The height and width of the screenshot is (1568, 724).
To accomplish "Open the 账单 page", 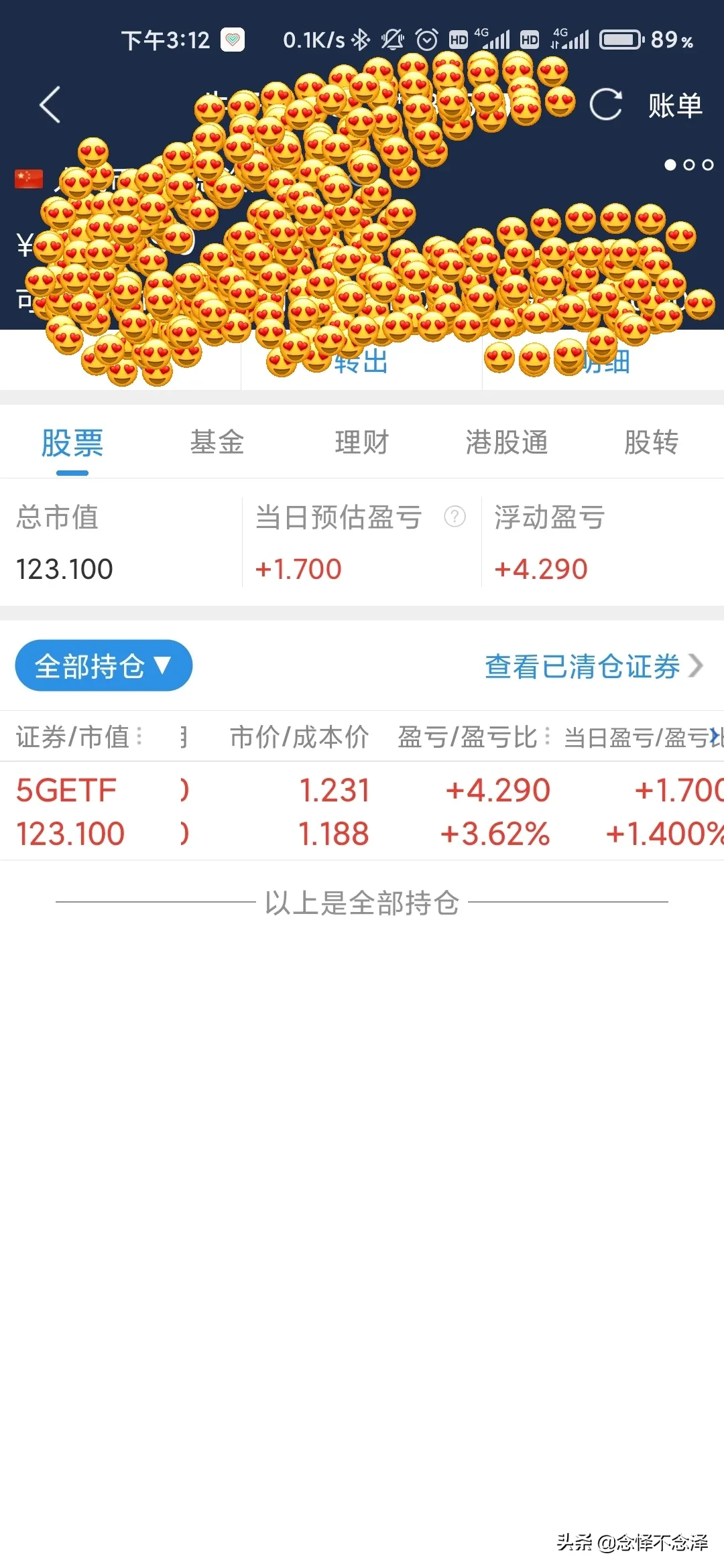I will [x=674, y=106].
